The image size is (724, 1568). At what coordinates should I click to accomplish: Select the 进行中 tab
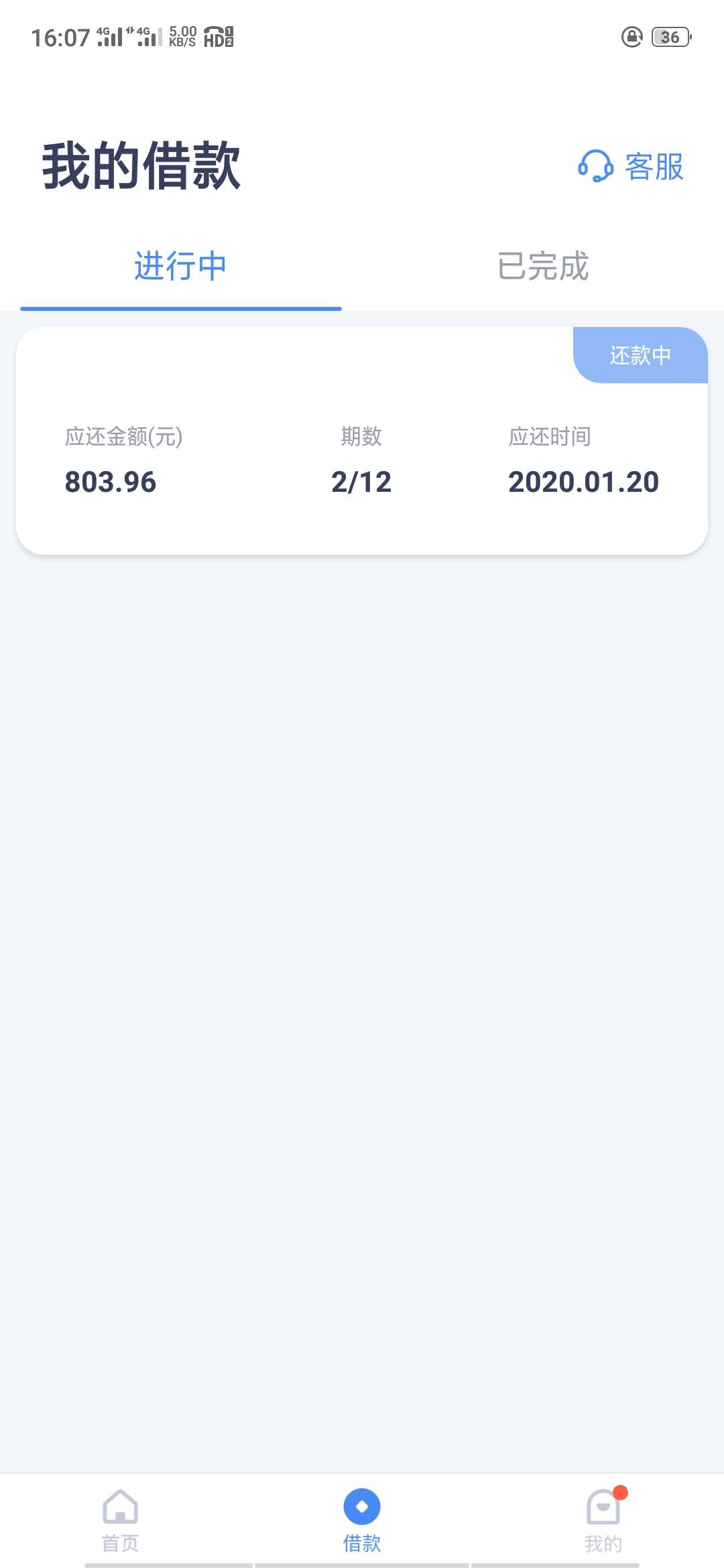181,266
